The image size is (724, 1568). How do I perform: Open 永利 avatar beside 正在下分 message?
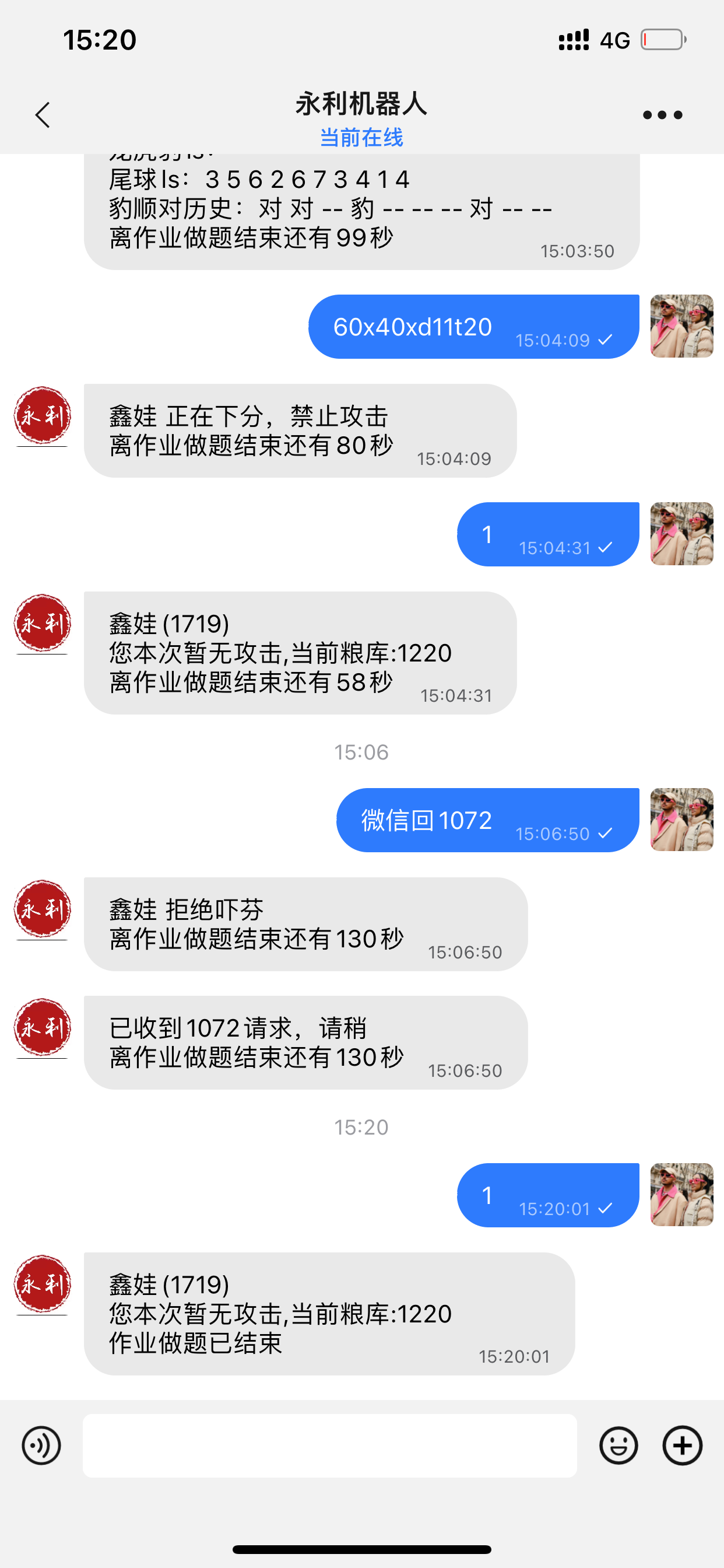[43, 416]
